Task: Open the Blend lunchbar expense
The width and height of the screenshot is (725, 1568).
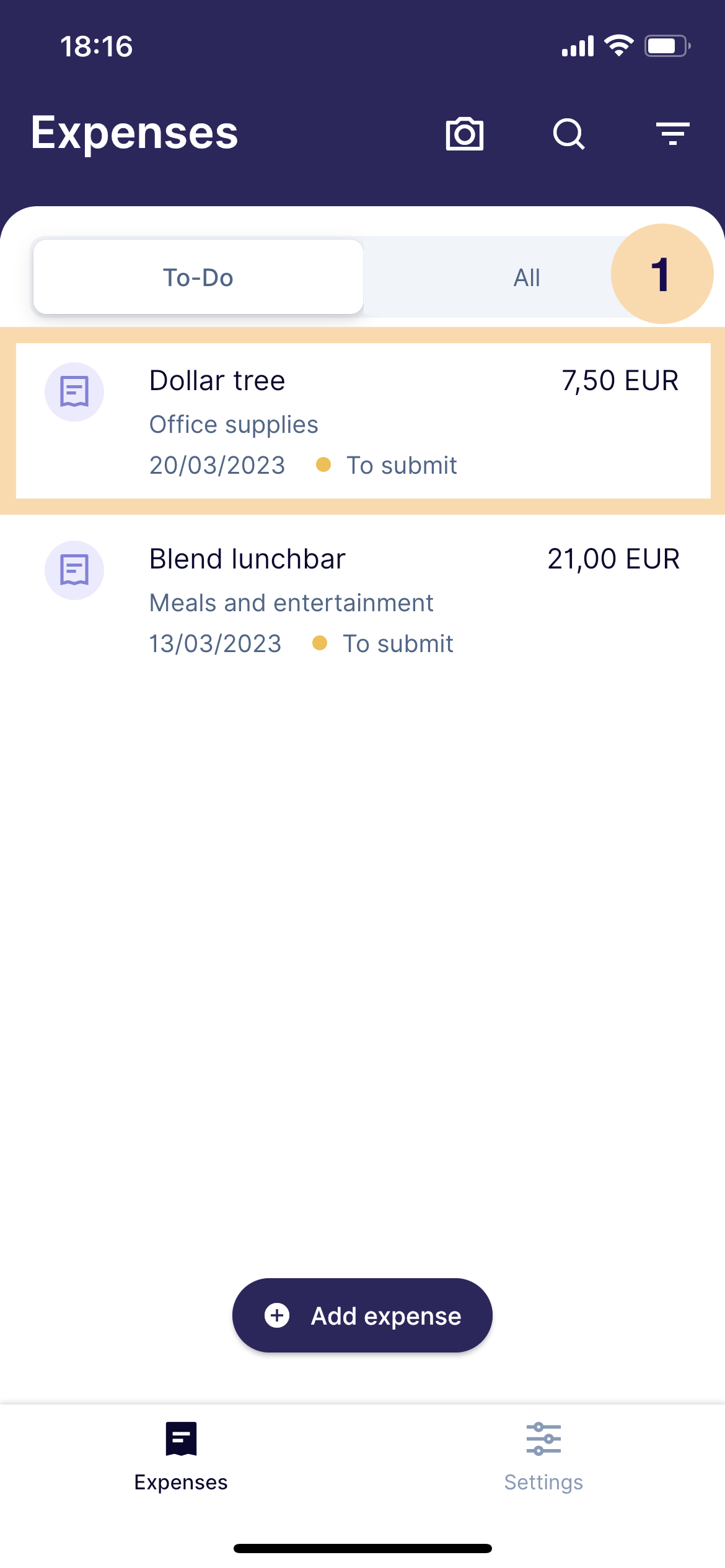Action: 362,599
